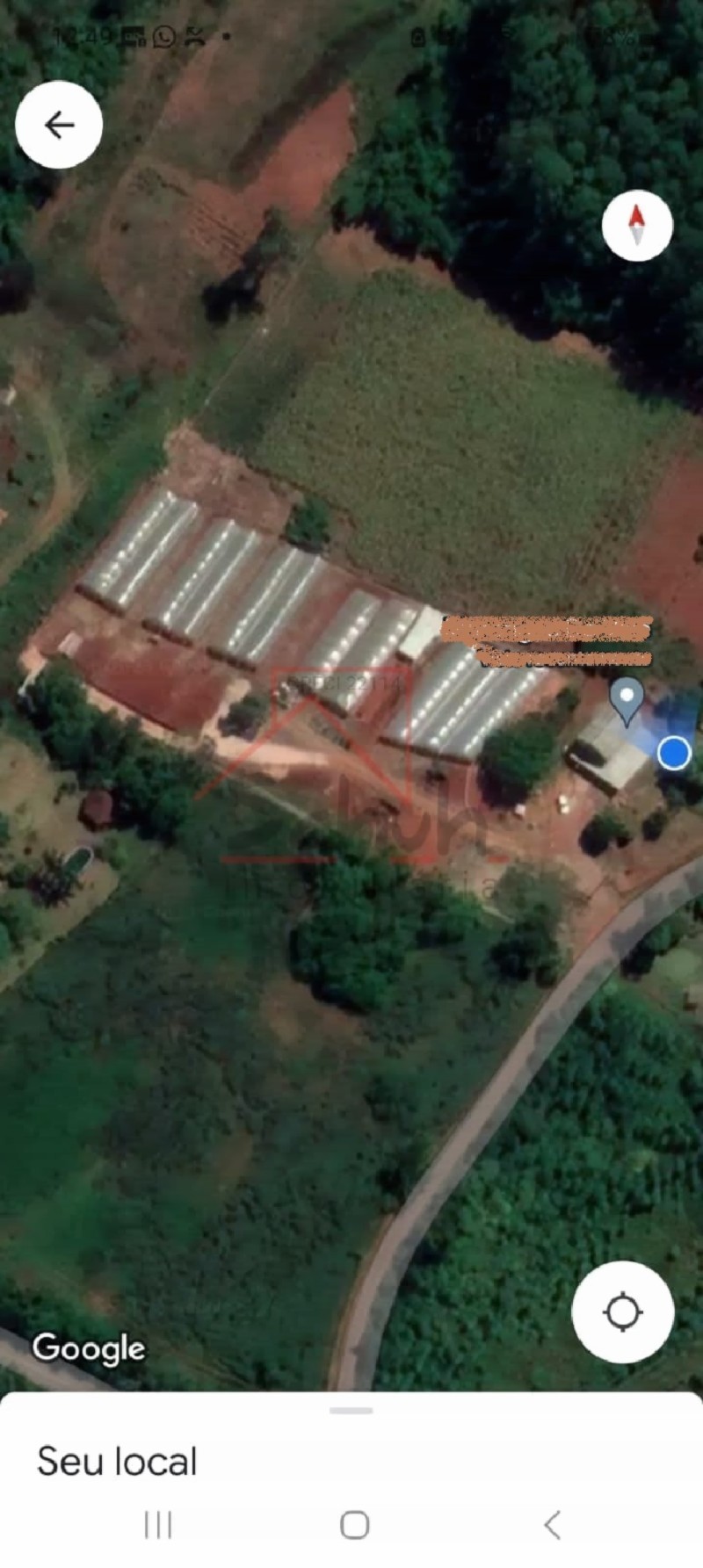Expand the Seu local bottom sheet

[x=351, y=1411]
